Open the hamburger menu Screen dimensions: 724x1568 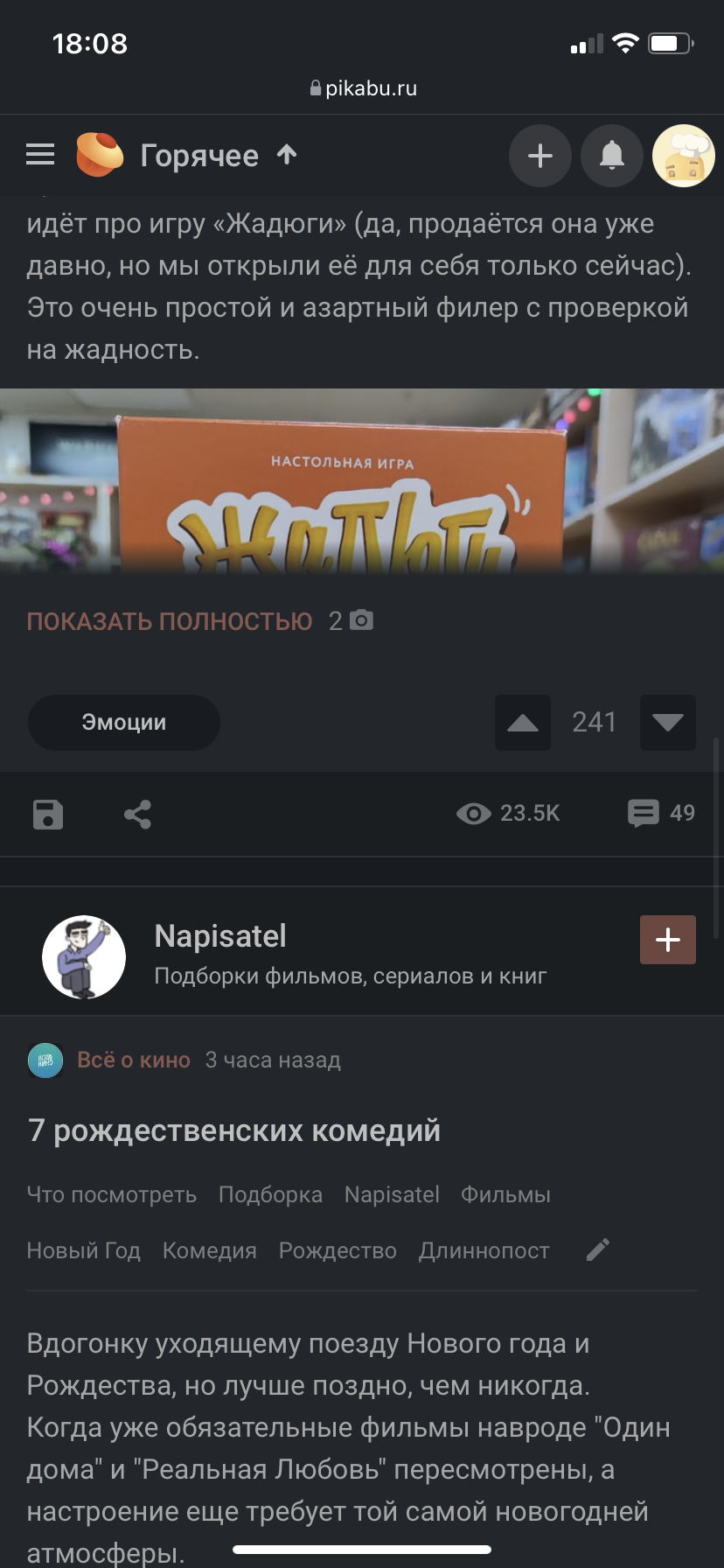[x=40, y=155]
